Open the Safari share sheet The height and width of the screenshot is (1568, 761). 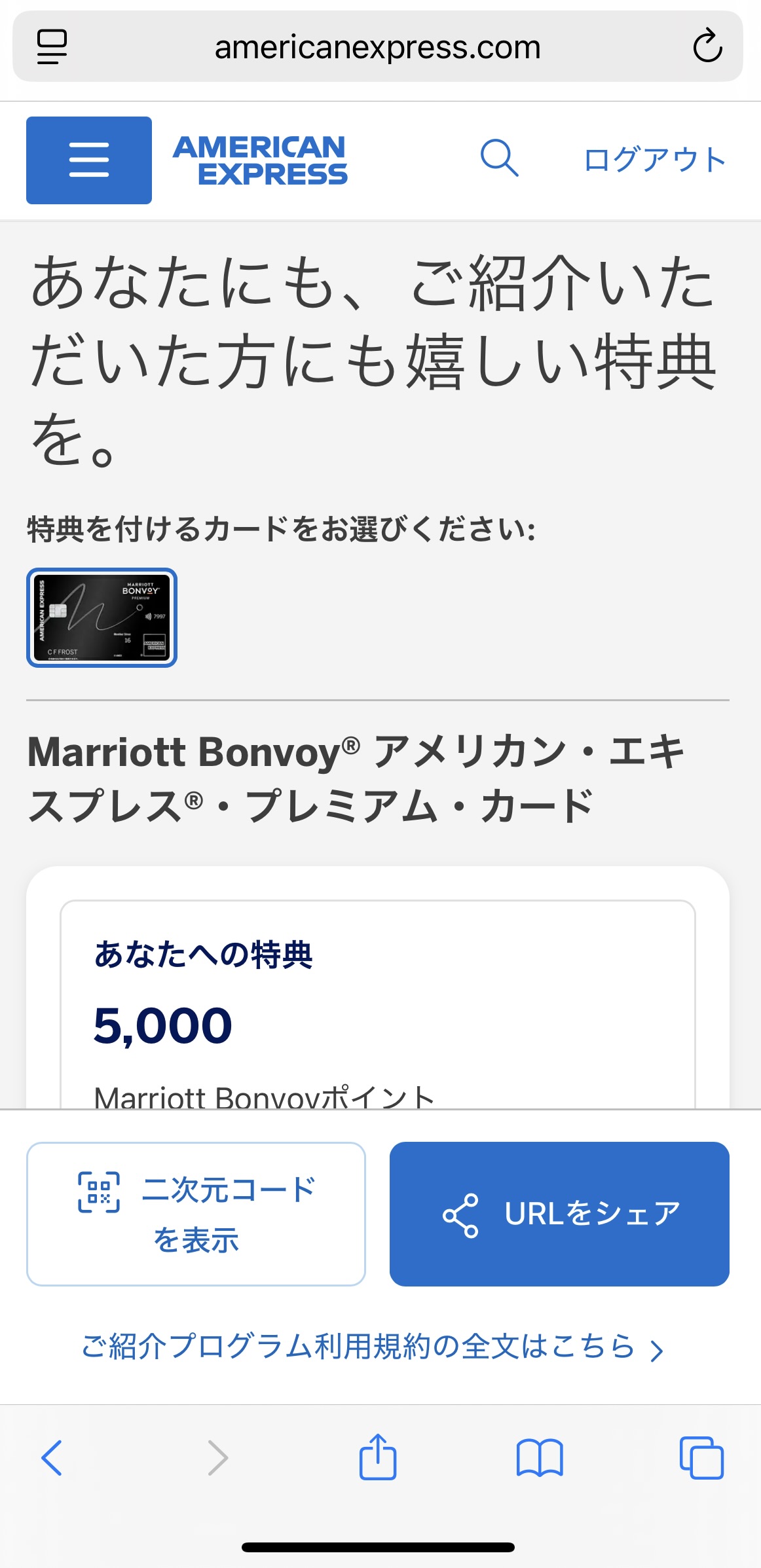[x=378, y=1457]
